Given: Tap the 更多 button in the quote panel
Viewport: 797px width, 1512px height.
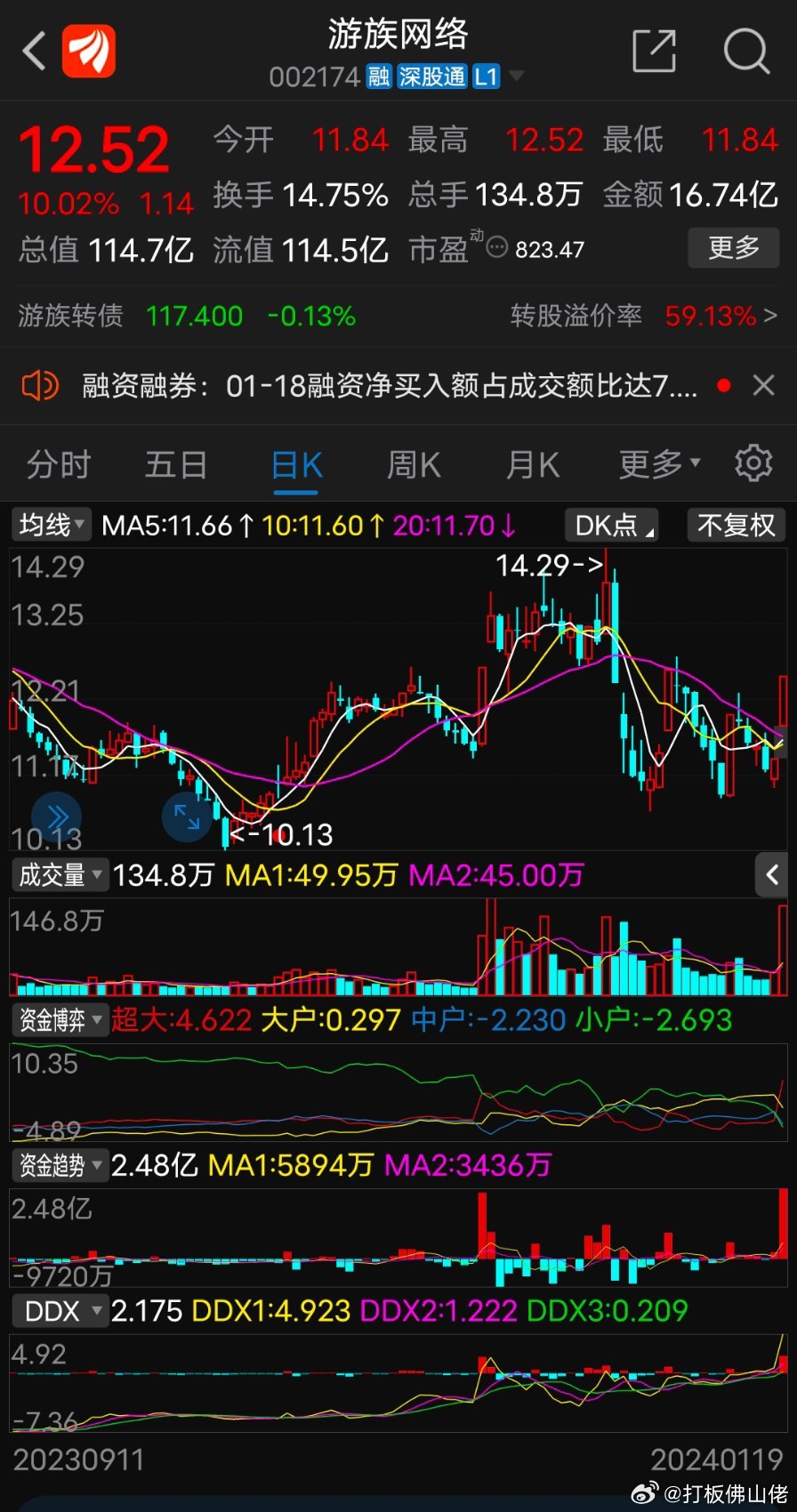Looking at the screenshot, I should [x=733, y=248].
